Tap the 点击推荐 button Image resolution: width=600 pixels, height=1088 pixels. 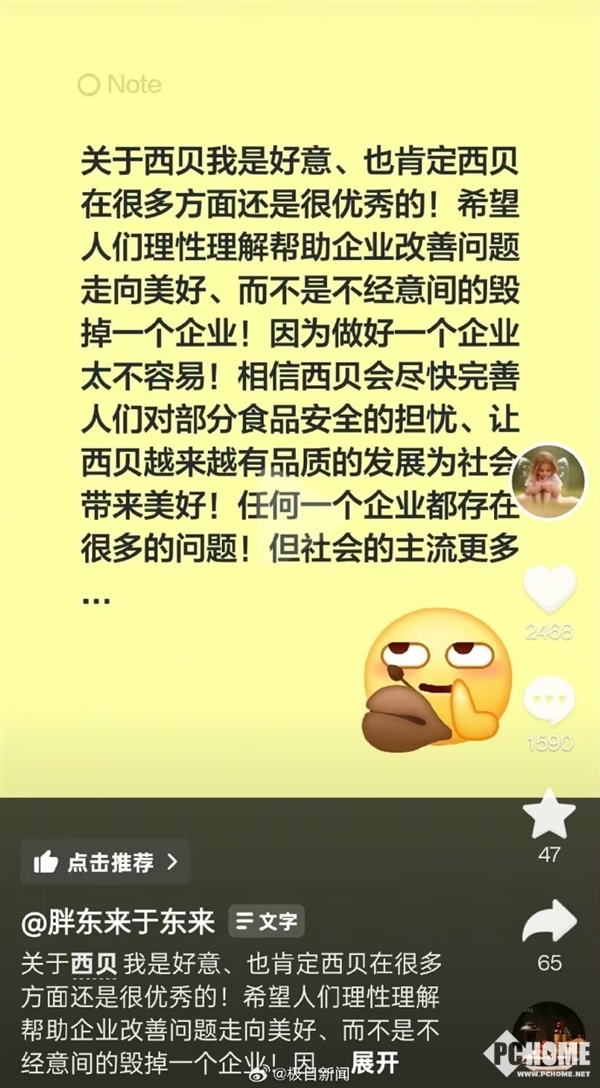[x=106, y=862]
